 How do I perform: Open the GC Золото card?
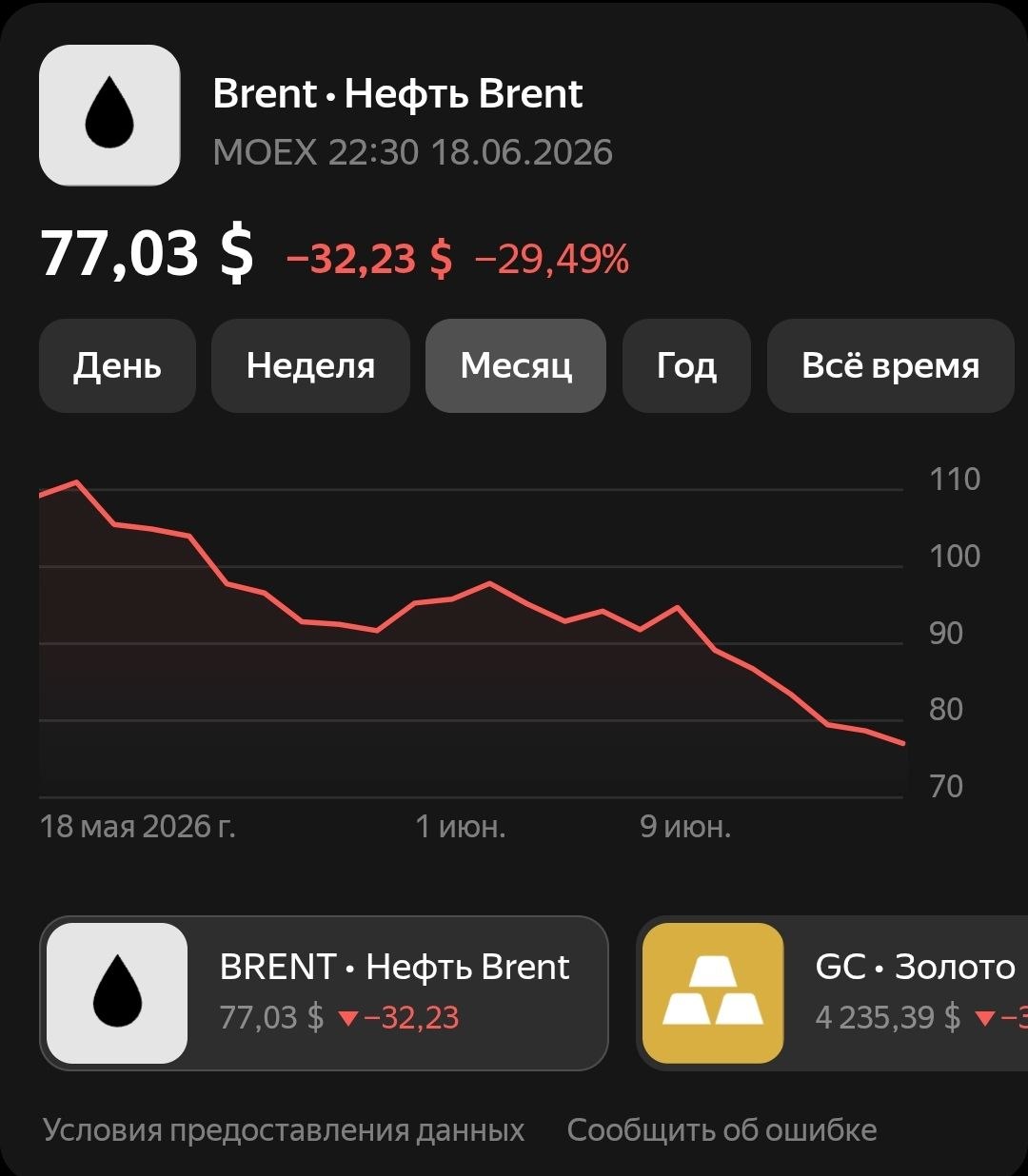(832, 993)
